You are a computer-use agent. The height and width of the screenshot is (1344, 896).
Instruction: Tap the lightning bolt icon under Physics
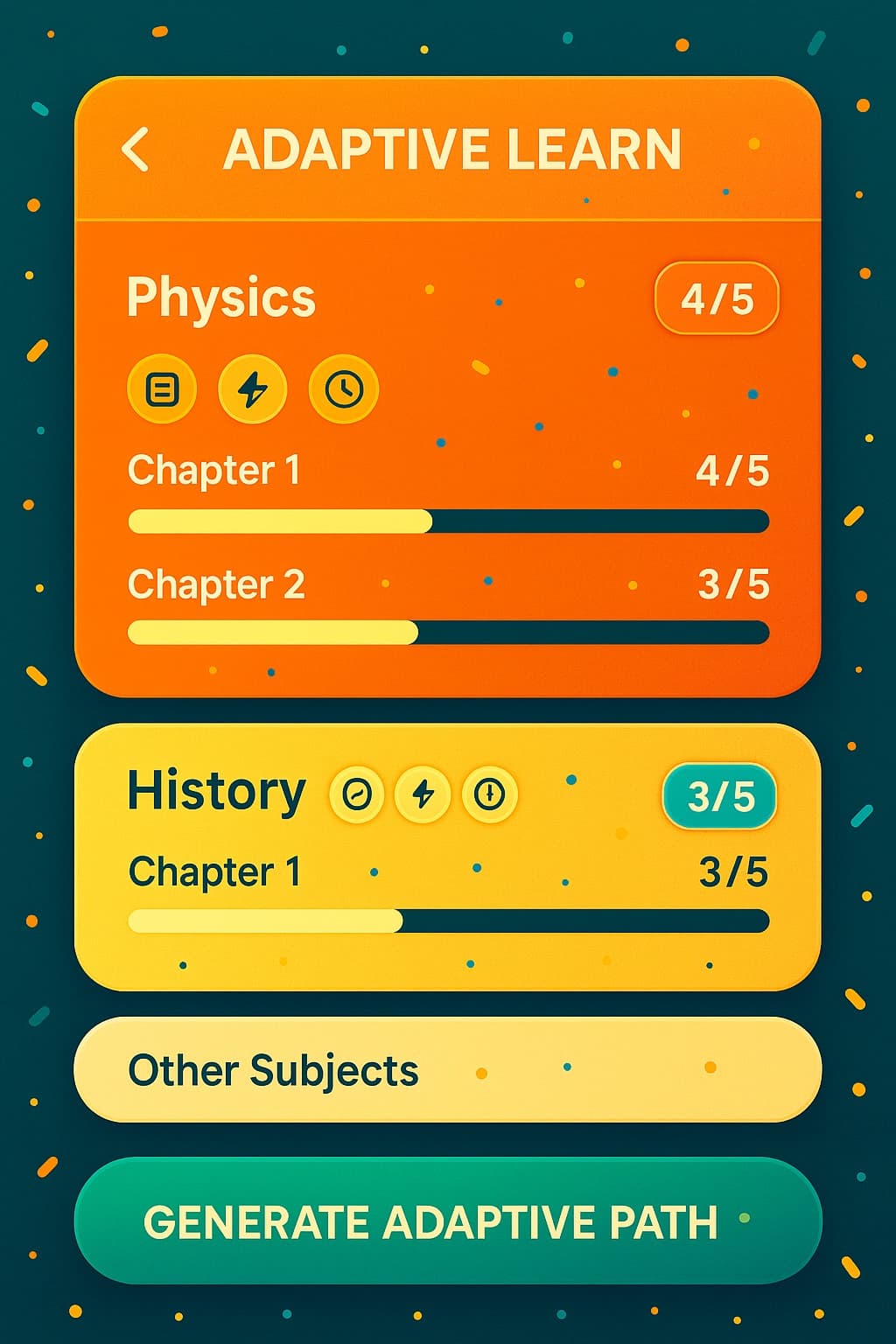[253, 388]
